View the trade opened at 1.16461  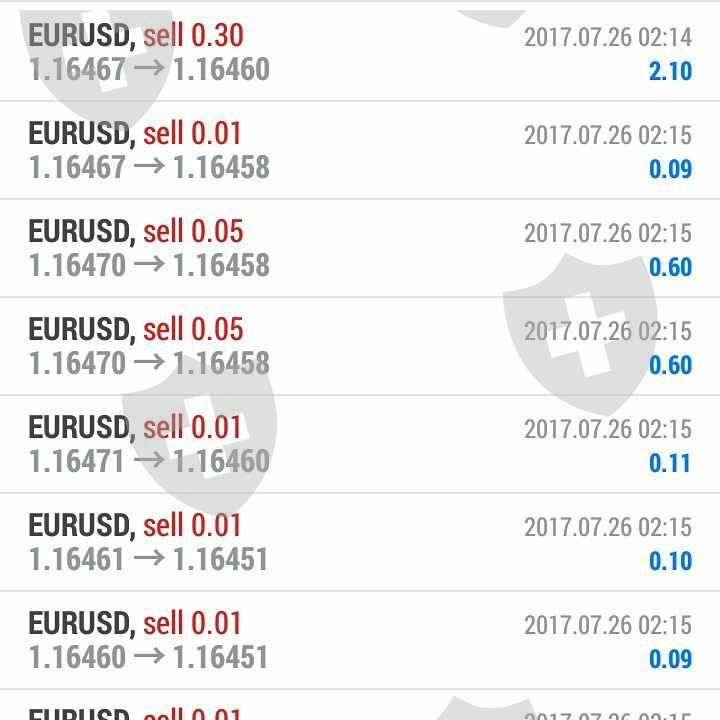pos(360,542)
